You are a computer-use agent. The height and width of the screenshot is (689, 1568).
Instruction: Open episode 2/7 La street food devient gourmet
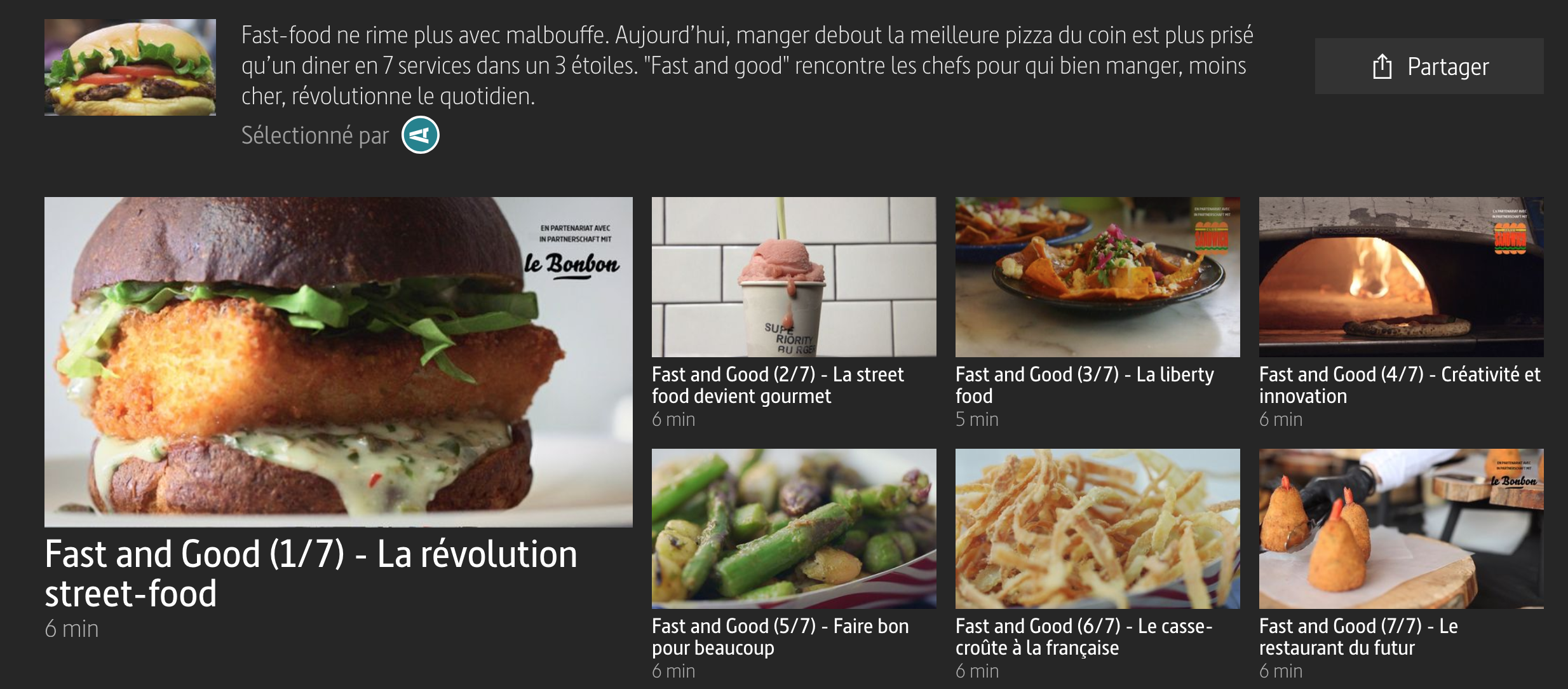click(x=794, y=277)
